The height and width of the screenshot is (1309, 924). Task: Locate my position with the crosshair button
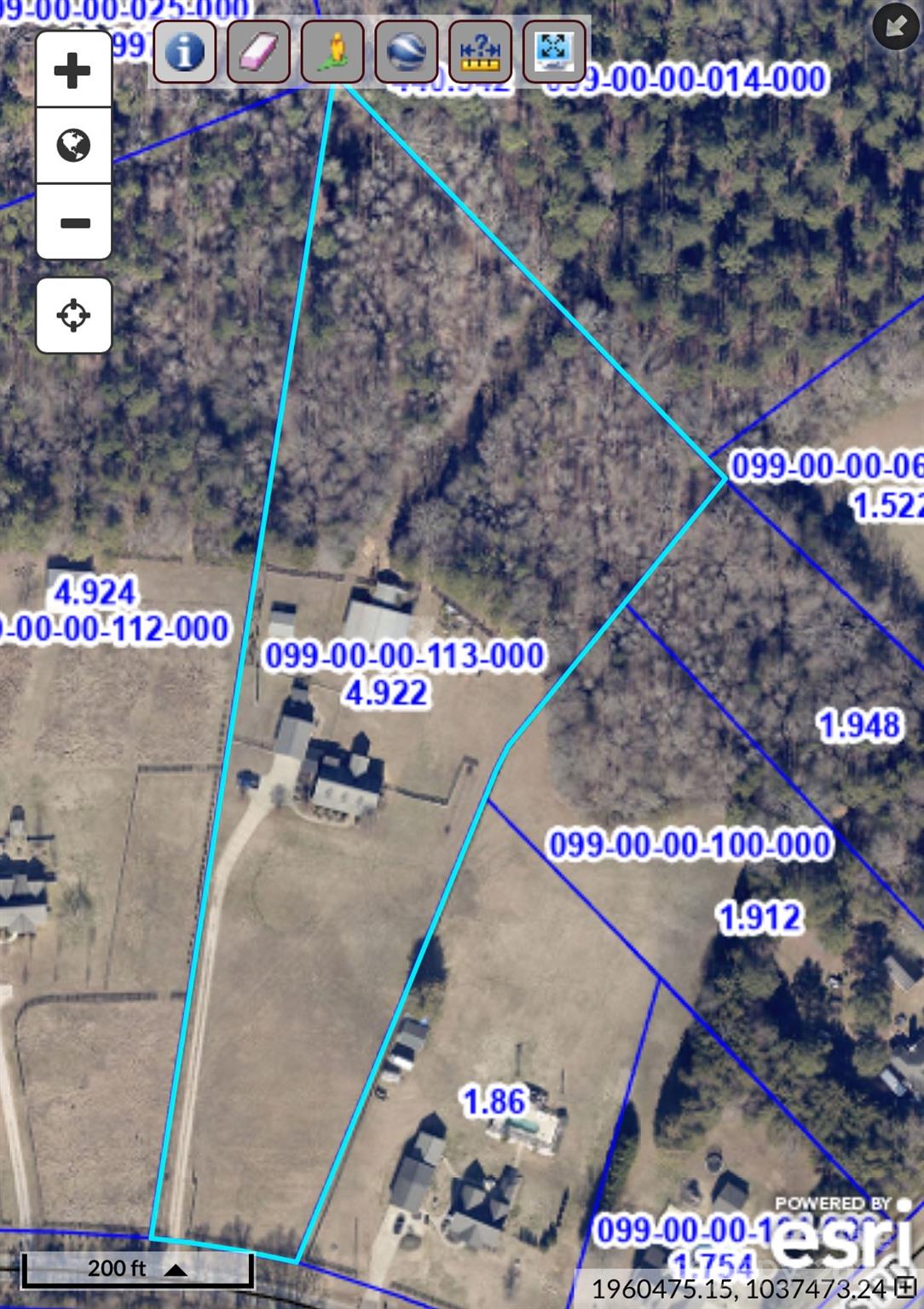pyautogui.click(x=73, y=315)
